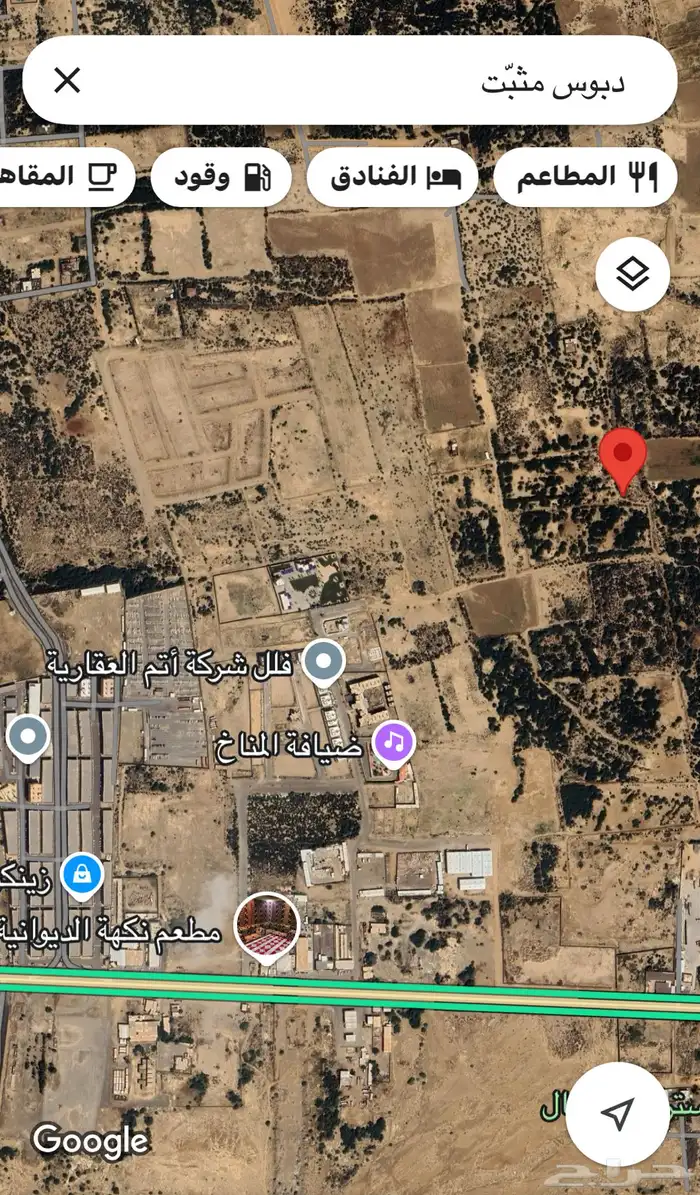700x1195 pixels.
Task: View فلل شركة أتم العقارية marker
Action: tap(324, 662)
